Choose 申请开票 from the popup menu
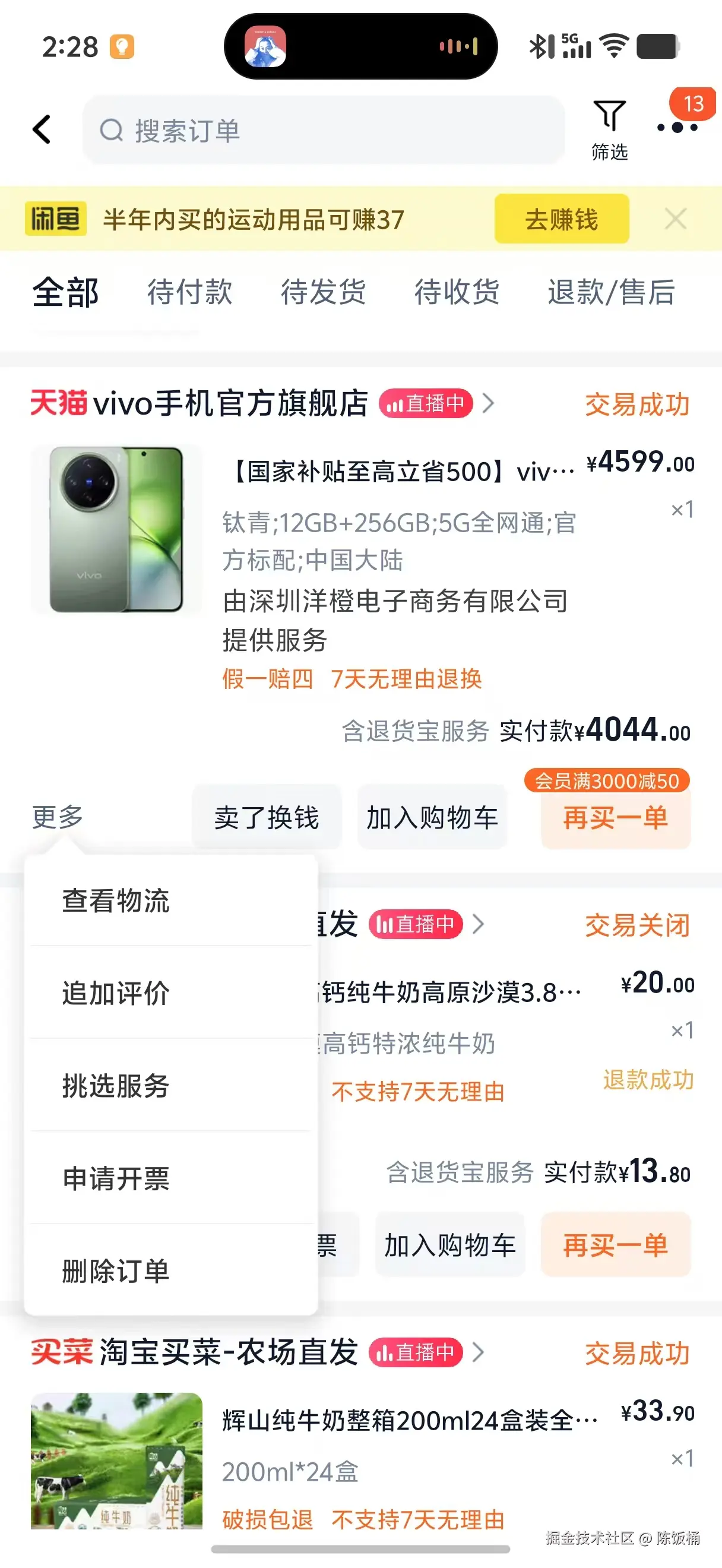The height and width of the screenshot is (1568, 722). pyautogui.click(x=116, y=1178)
